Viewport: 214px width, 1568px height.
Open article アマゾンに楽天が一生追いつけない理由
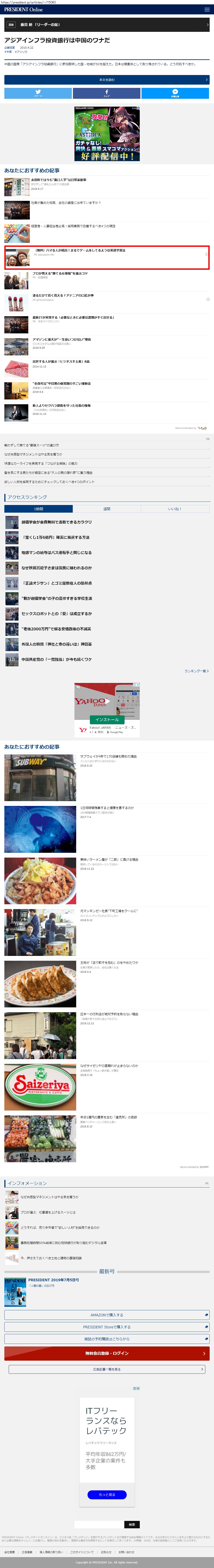[x=61, y=340]
